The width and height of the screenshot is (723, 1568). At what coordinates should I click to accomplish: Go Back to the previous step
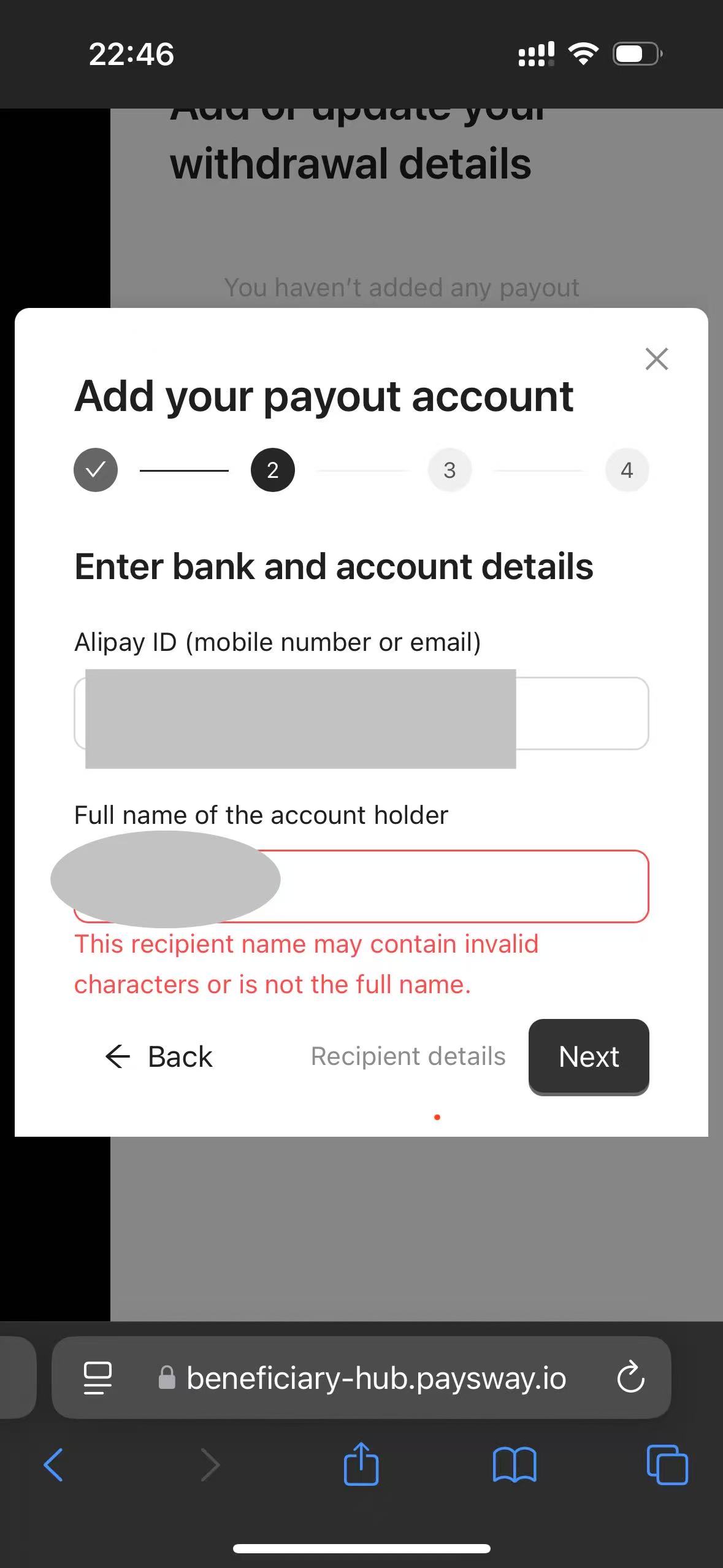159,1056
